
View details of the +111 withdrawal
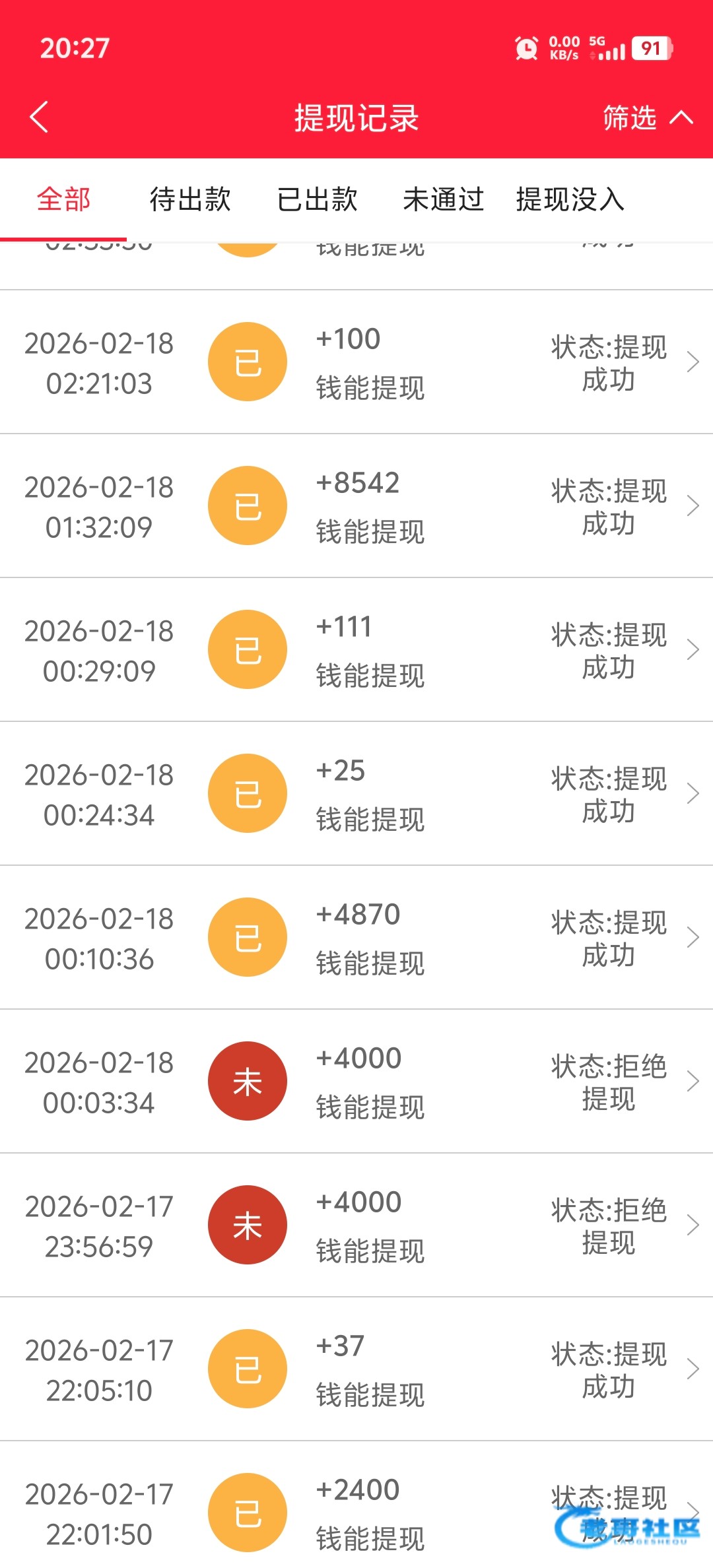[x=356, y=650]
